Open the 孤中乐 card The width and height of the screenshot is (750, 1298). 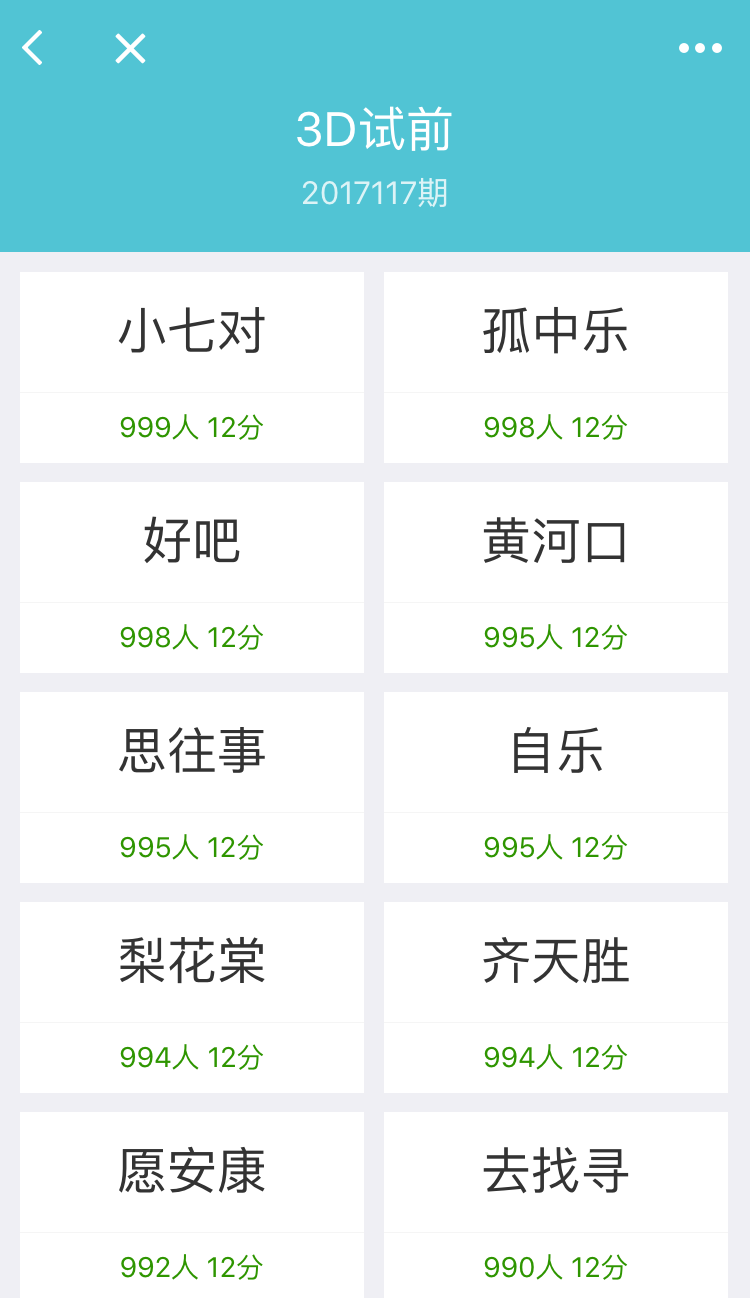tap(556, 367)
